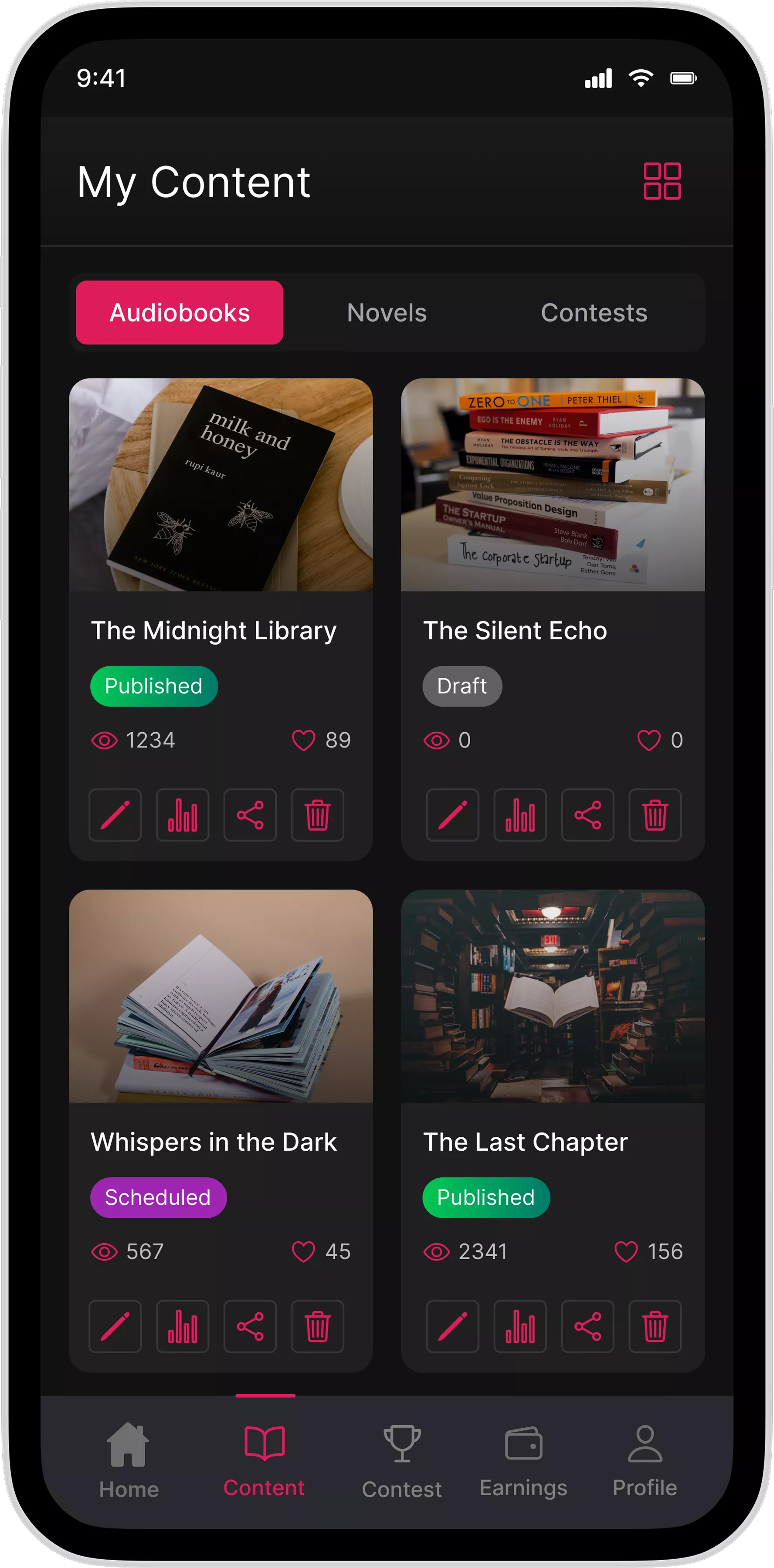The image size is (774, 1568).
Task: Switch to the Contests tab
Action: tap(594, 313)
